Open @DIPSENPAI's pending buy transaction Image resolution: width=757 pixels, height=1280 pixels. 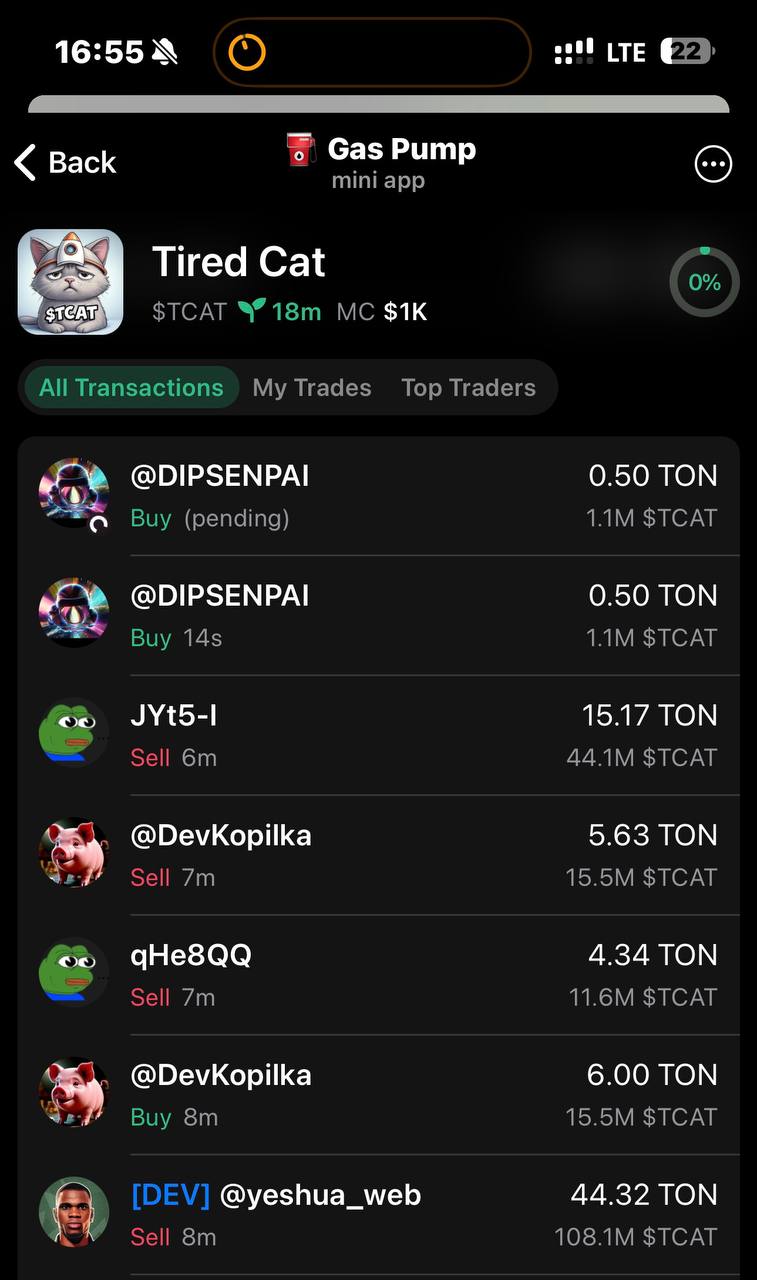point(378,496)
